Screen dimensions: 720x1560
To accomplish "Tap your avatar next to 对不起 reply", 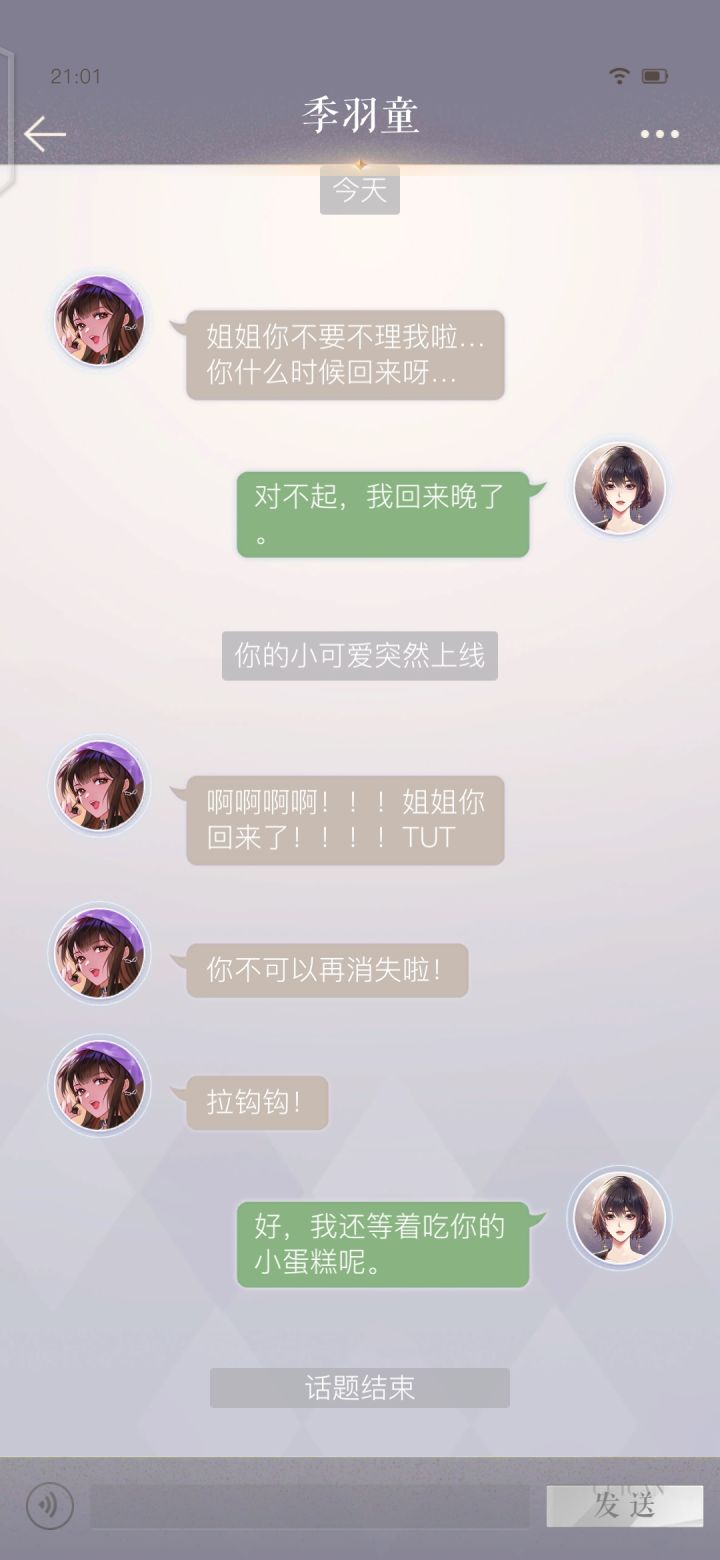I will point(619,488).
